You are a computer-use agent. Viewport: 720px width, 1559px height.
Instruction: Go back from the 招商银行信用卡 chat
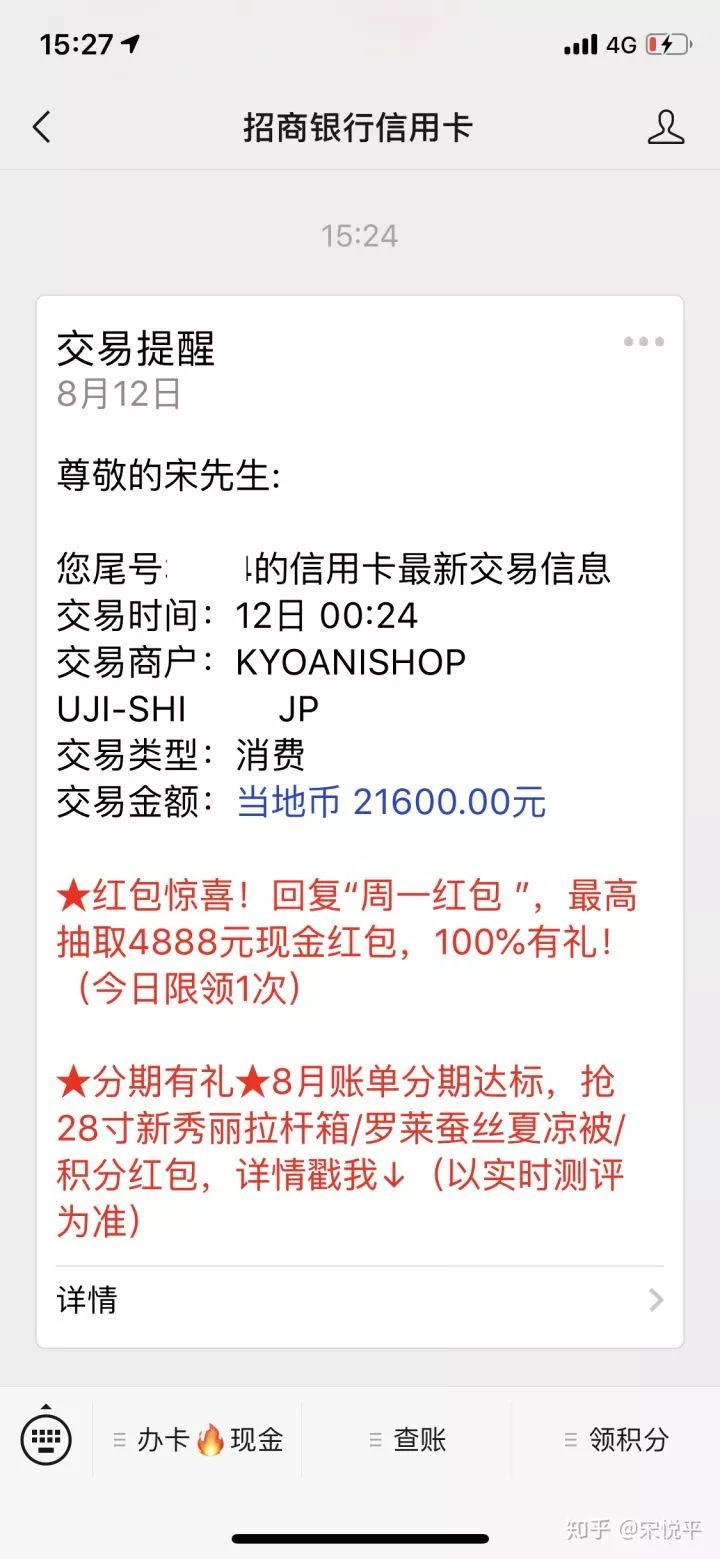click(x=41, y=128)
